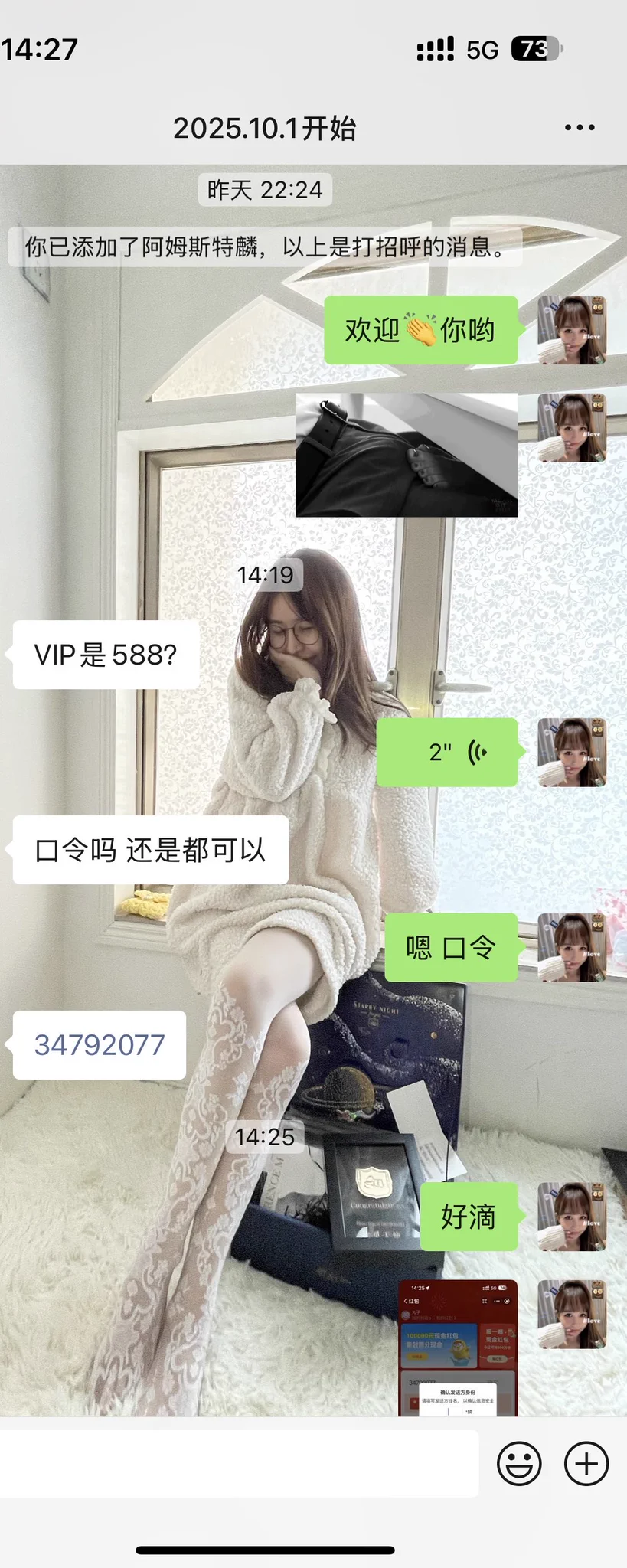Open the sender's avatar beside 好滴
This screenshot has width=627, height=1568.
(572, 1217)
